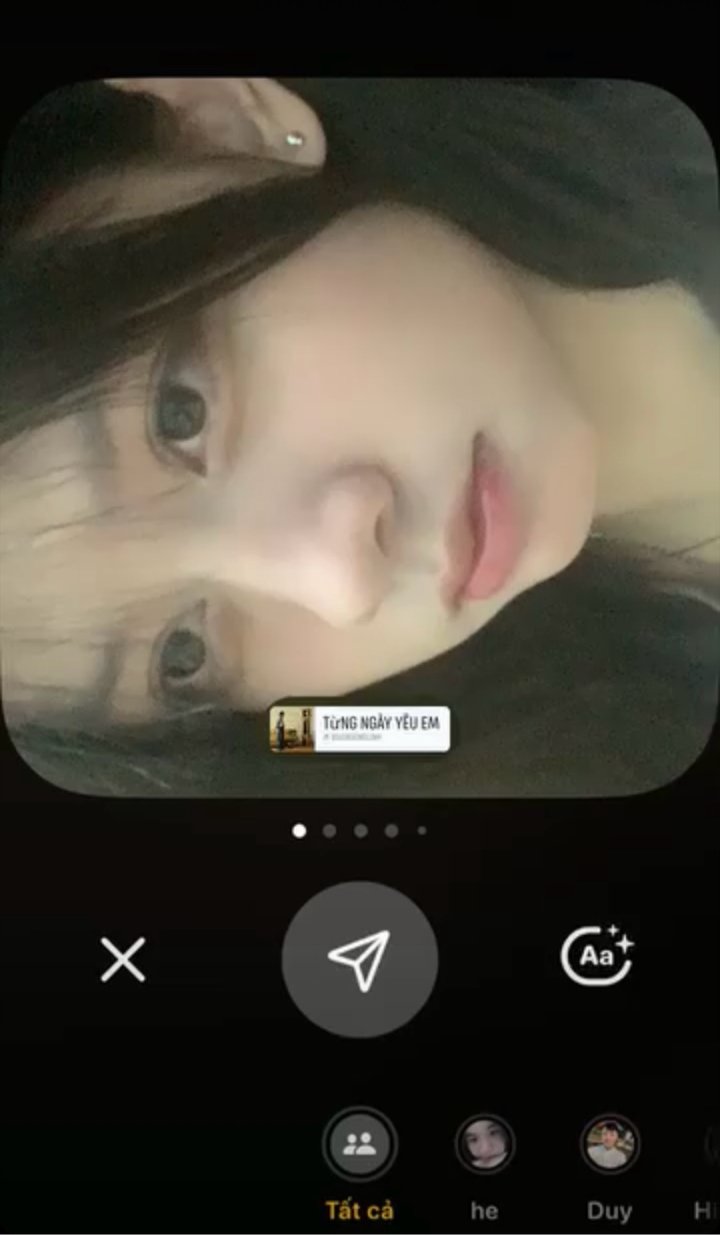Select Tất cả as recipients
720x1235 pixels.
[x=360, y=1145]
